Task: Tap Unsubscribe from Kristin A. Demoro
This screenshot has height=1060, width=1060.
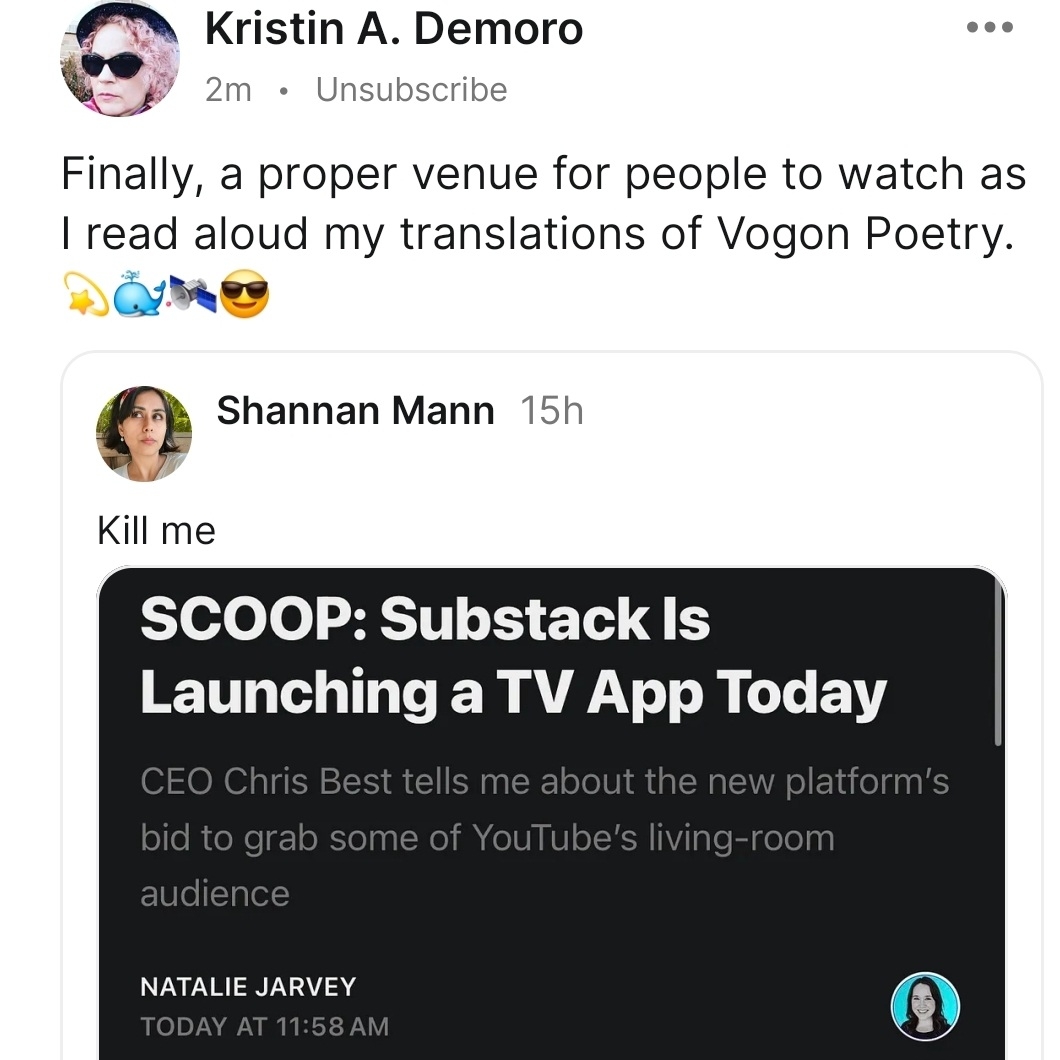Action: tap(411, 90)
